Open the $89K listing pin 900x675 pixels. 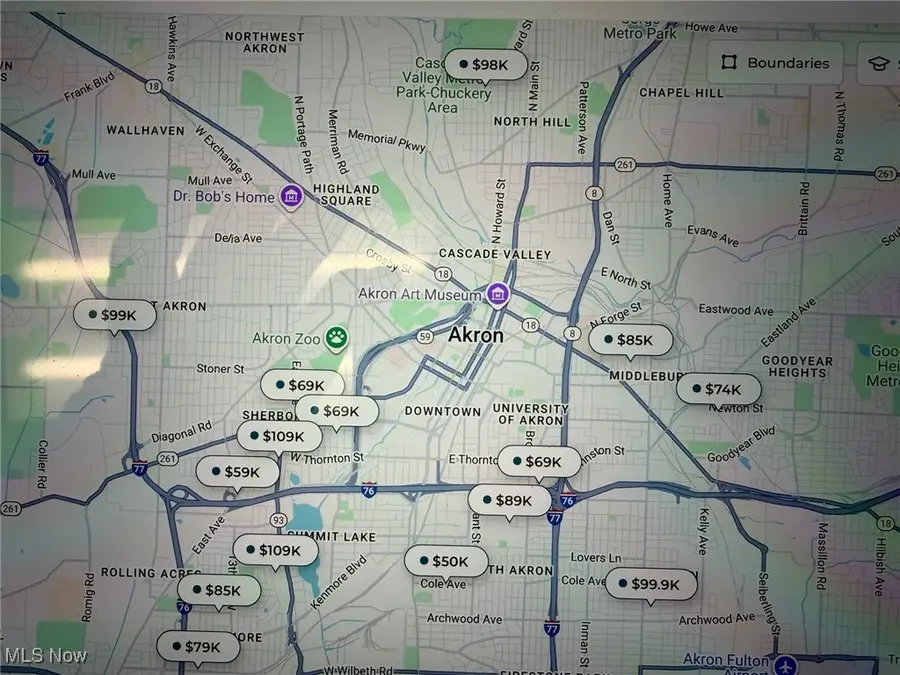tap(509, 500)
